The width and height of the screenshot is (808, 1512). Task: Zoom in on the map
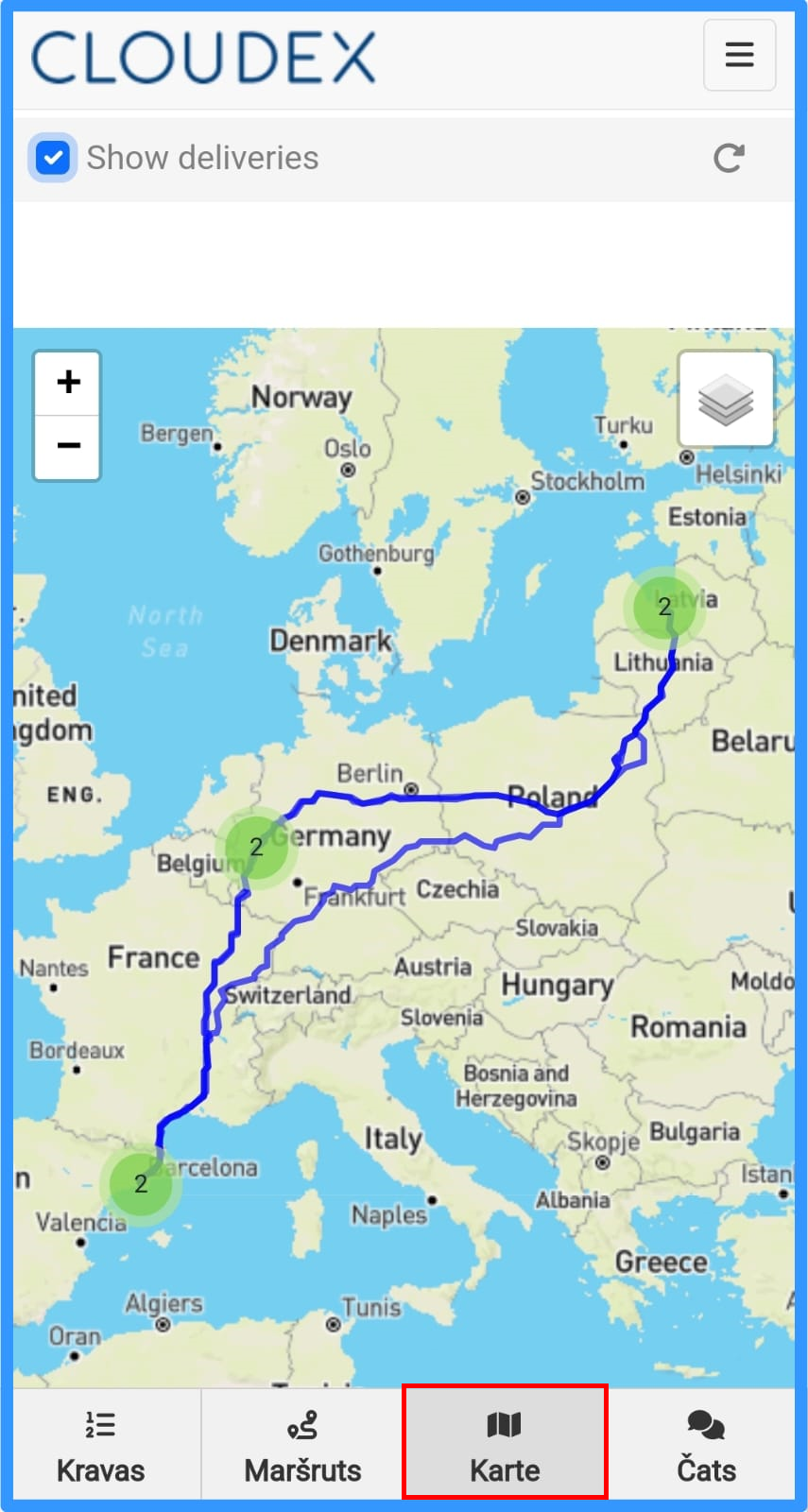coord(68,383)
